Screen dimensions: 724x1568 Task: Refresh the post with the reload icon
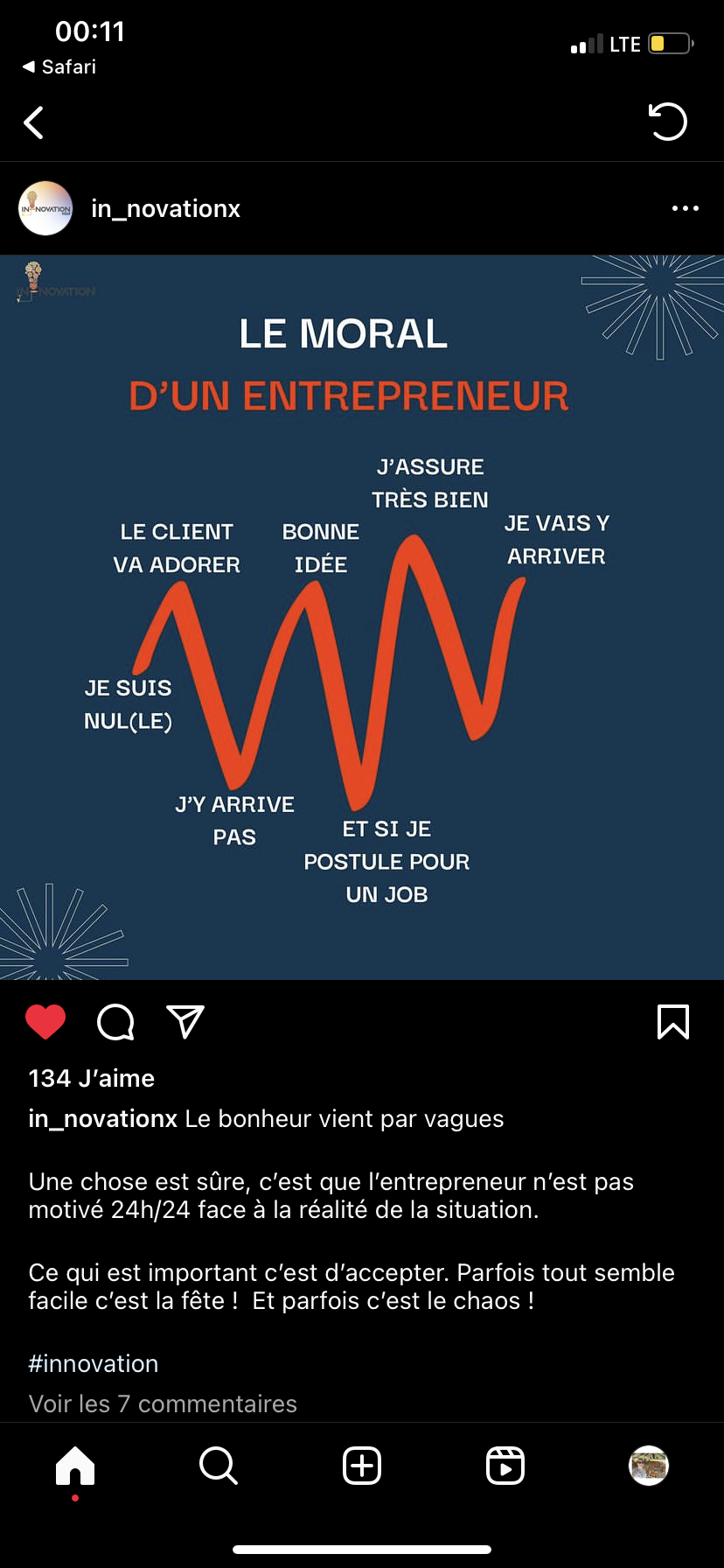click(668, 122)
